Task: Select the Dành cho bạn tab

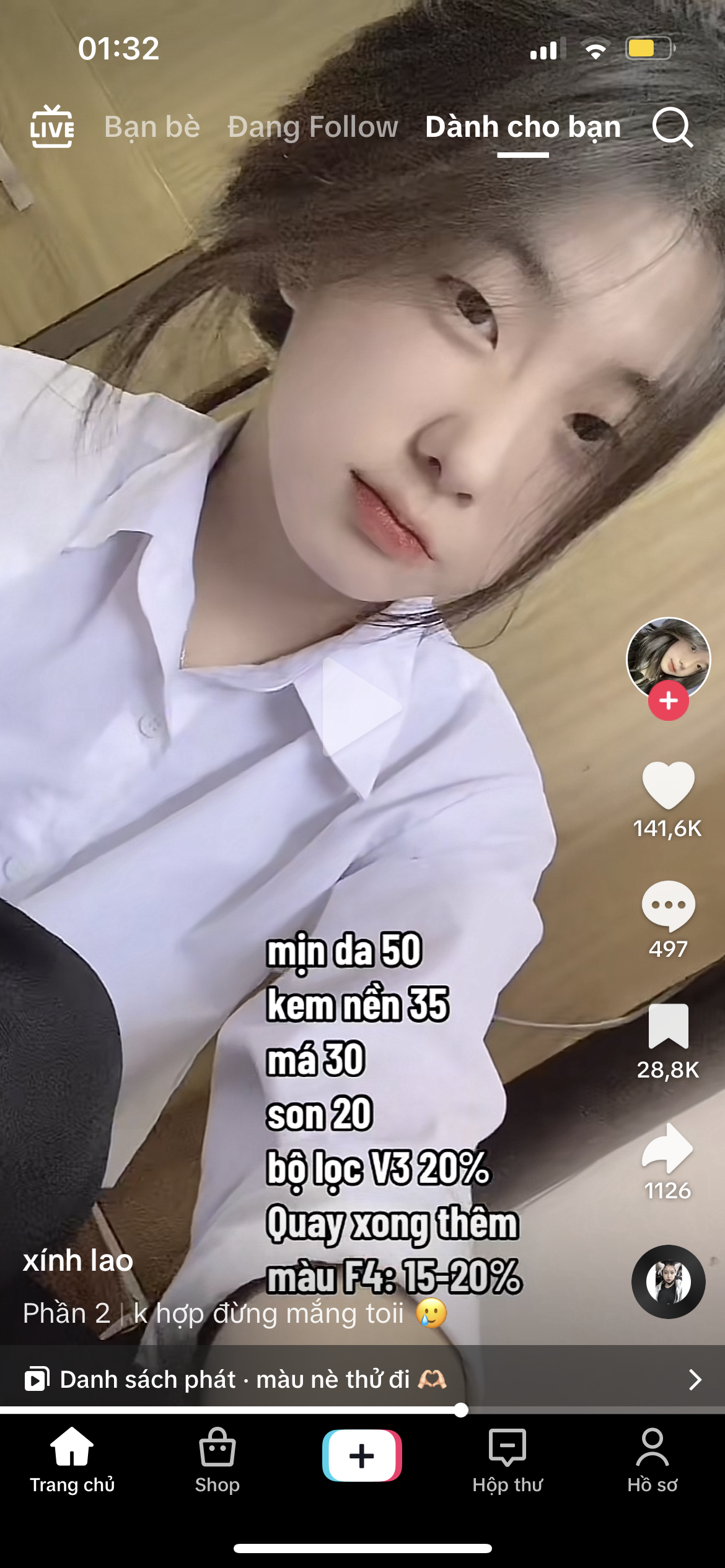Action: point(522,127)
